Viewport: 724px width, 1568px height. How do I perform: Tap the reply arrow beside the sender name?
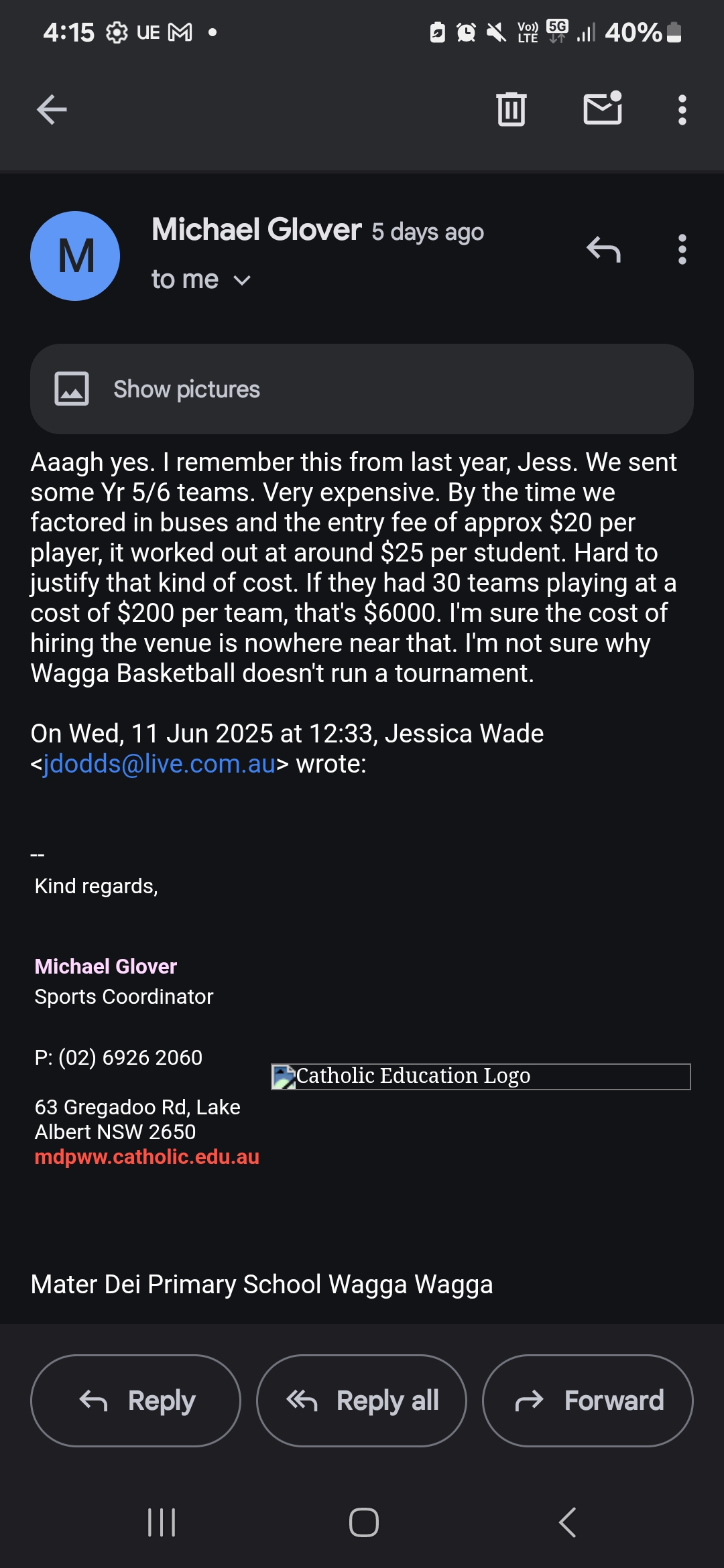(603, 250)
